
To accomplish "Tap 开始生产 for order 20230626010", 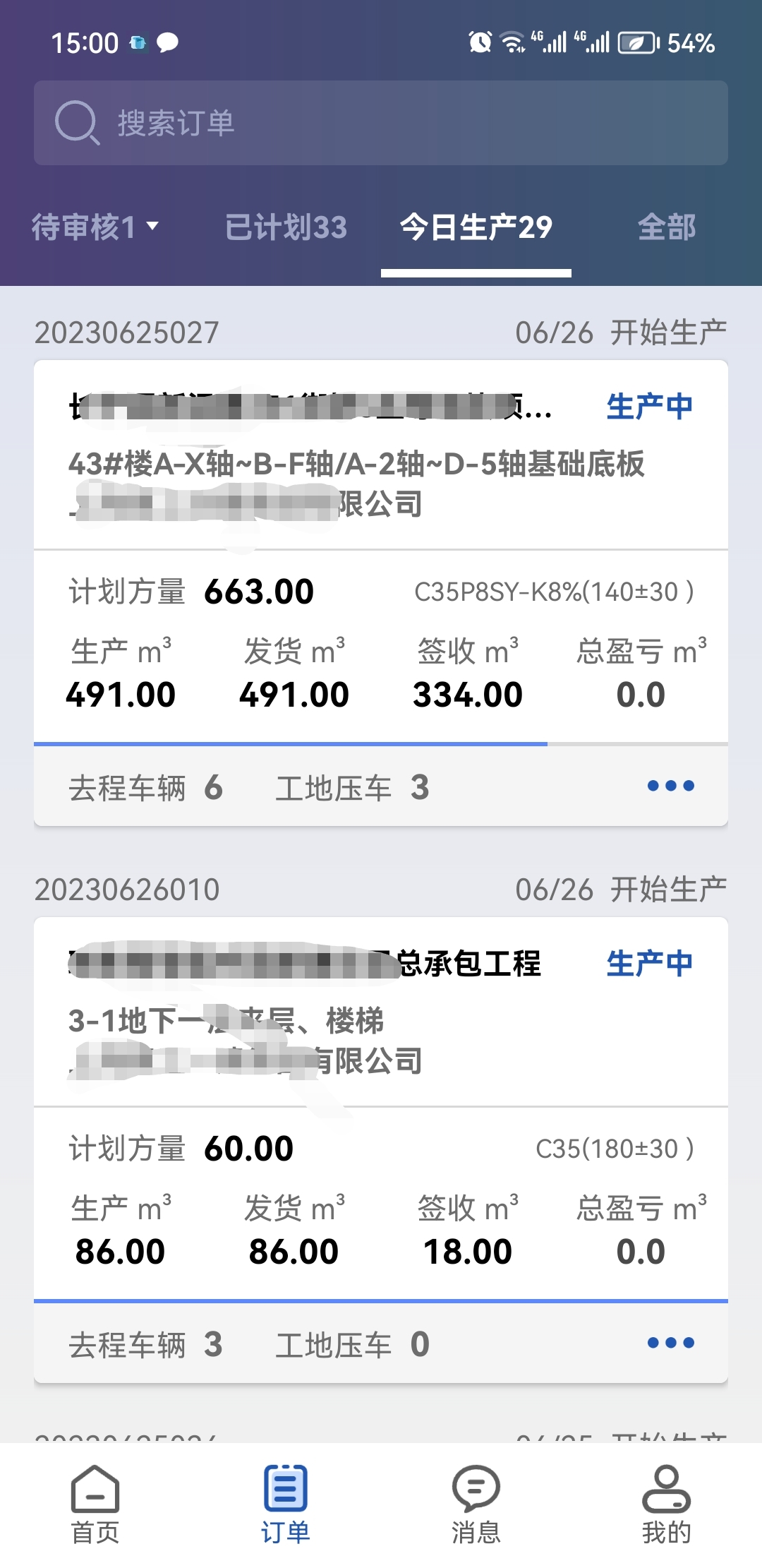I will pyautogui.click(x=668, y=889).
